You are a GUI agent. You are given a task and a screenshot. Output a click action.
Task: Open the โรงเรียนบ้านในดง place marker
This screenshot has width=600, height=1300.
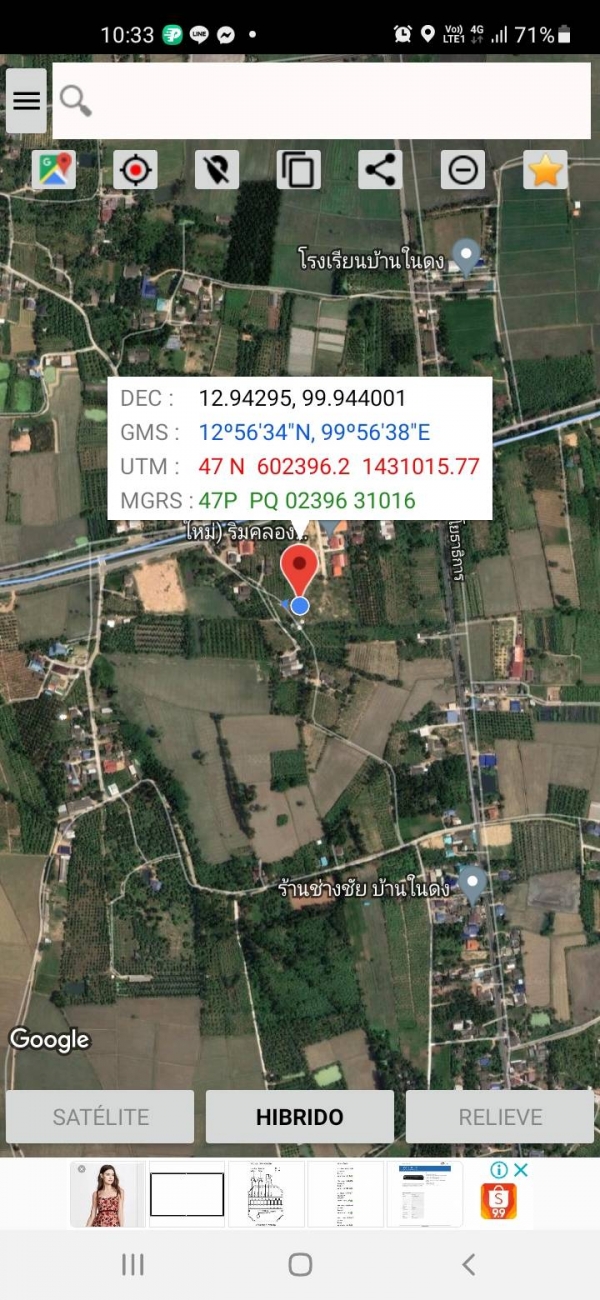pos(465,256)
